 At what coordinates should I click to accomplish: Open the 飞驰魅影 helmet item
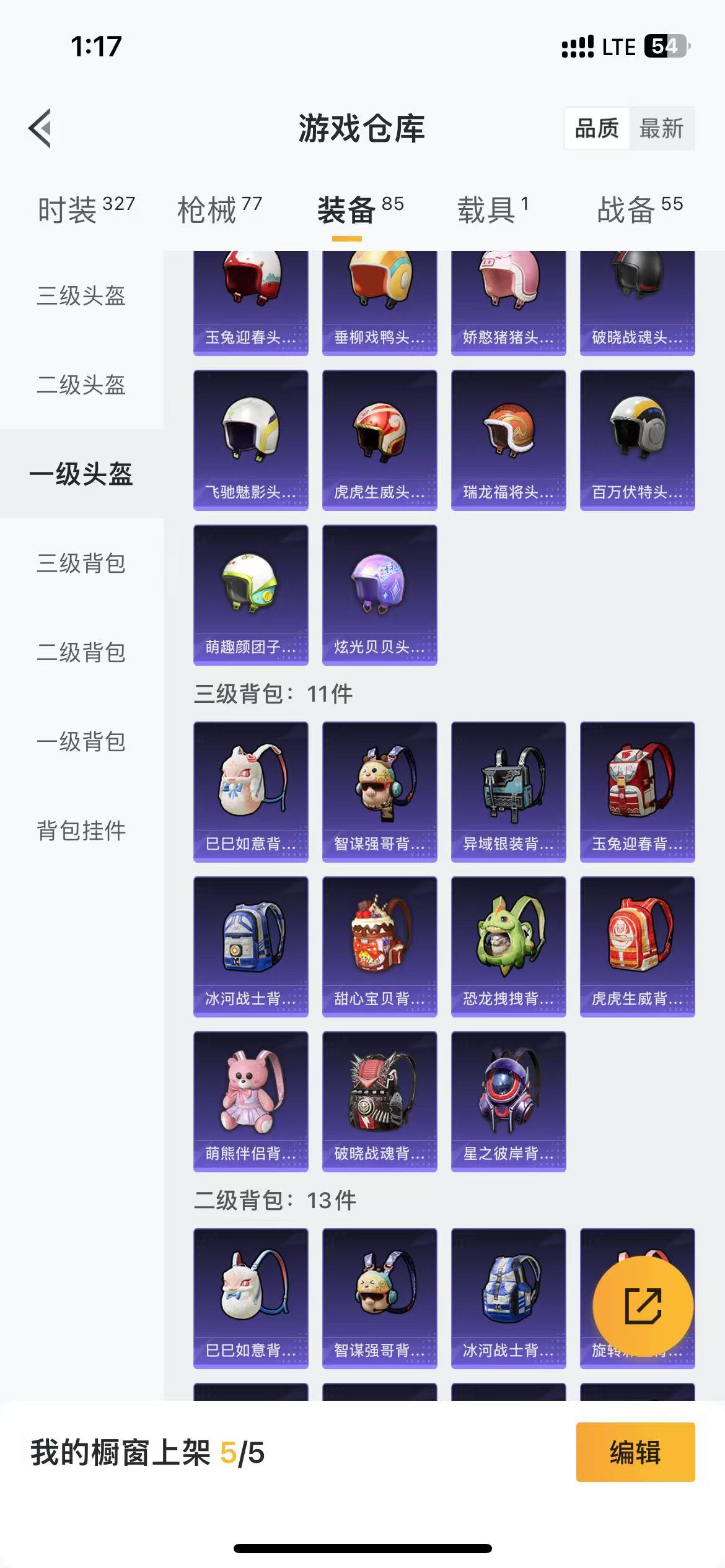click(251, 440)
